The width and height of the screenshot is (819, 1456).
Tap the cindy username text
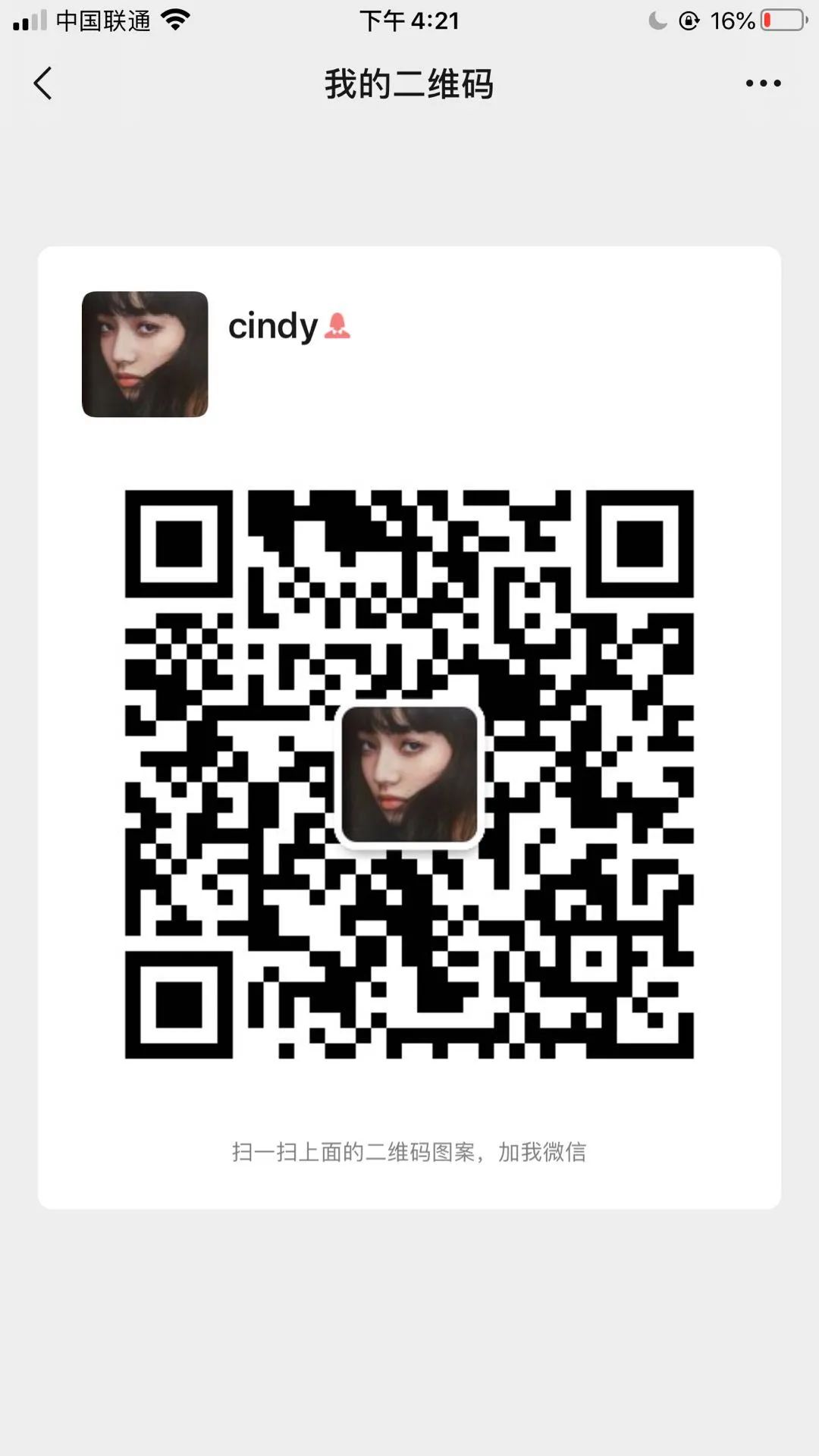tap(273, 328)
